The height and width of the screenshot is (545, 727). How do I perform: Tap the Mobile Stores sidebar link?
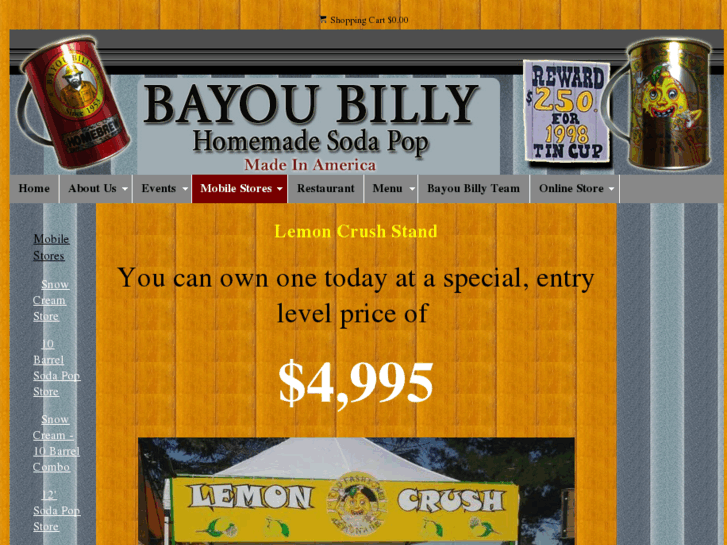(x=50, y=247)
